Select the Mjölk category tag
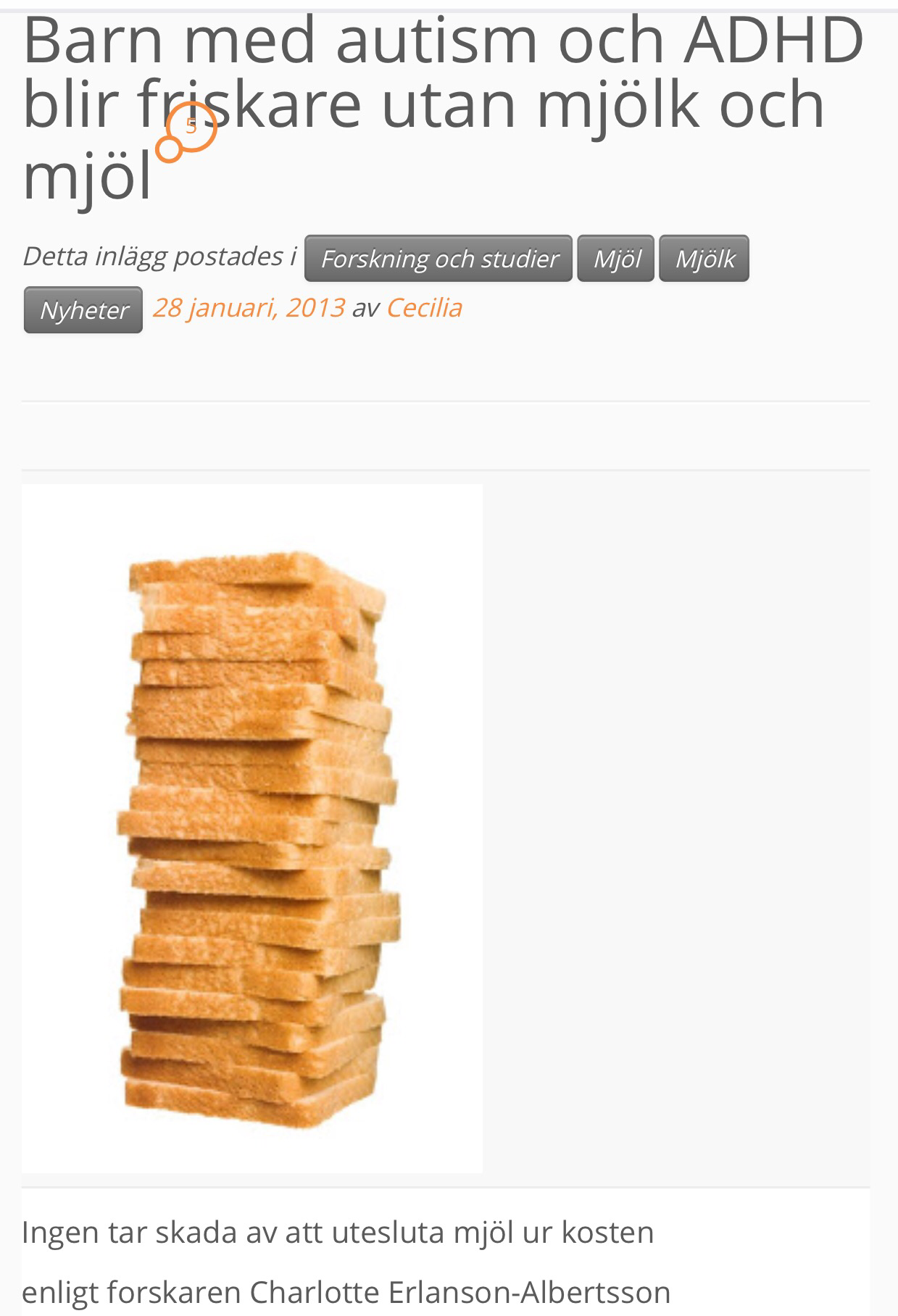 [704, 259]
